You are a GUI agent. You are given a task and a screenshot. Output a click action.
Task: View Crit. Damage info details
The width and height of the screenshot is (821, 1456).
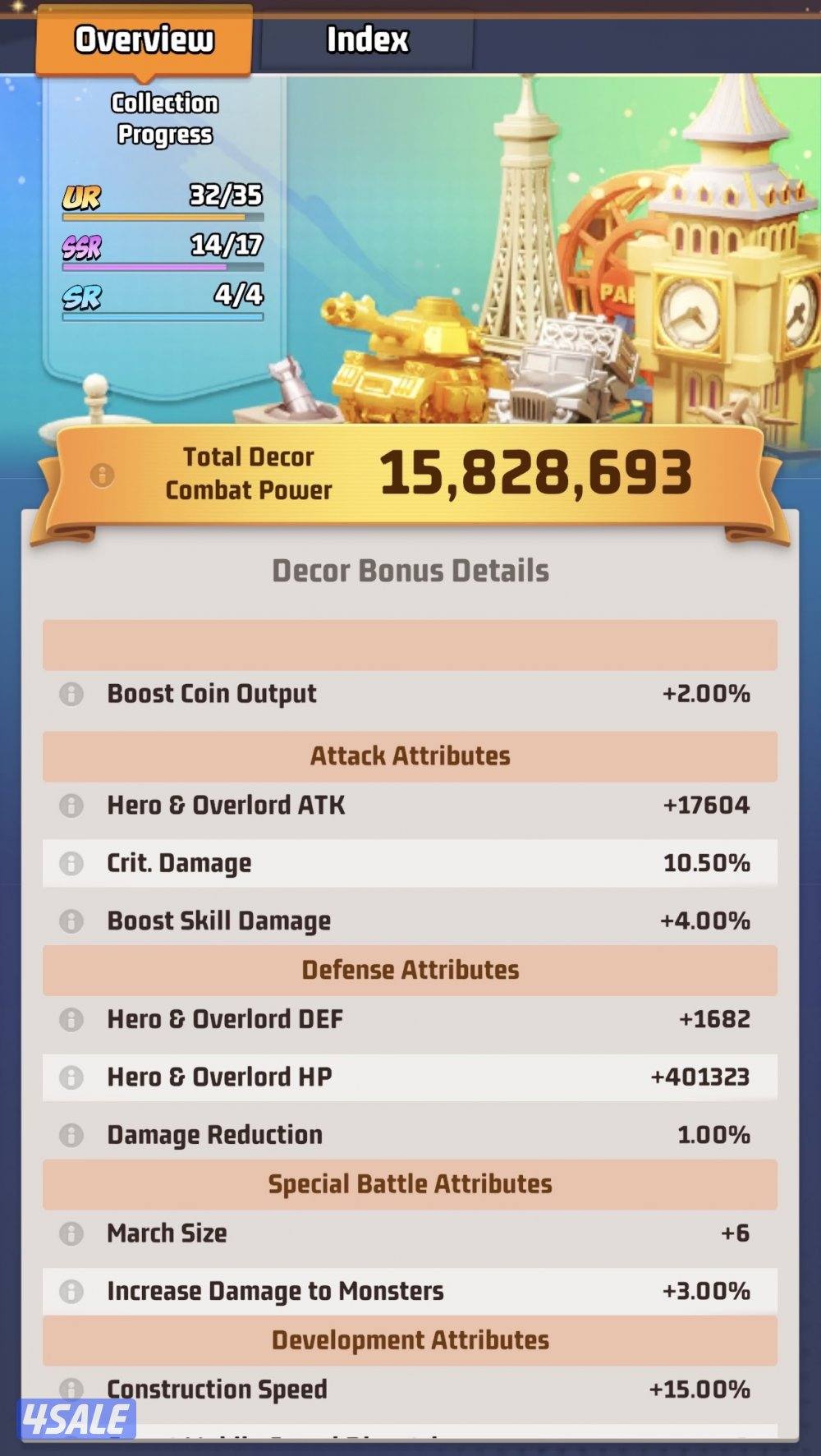71,863
